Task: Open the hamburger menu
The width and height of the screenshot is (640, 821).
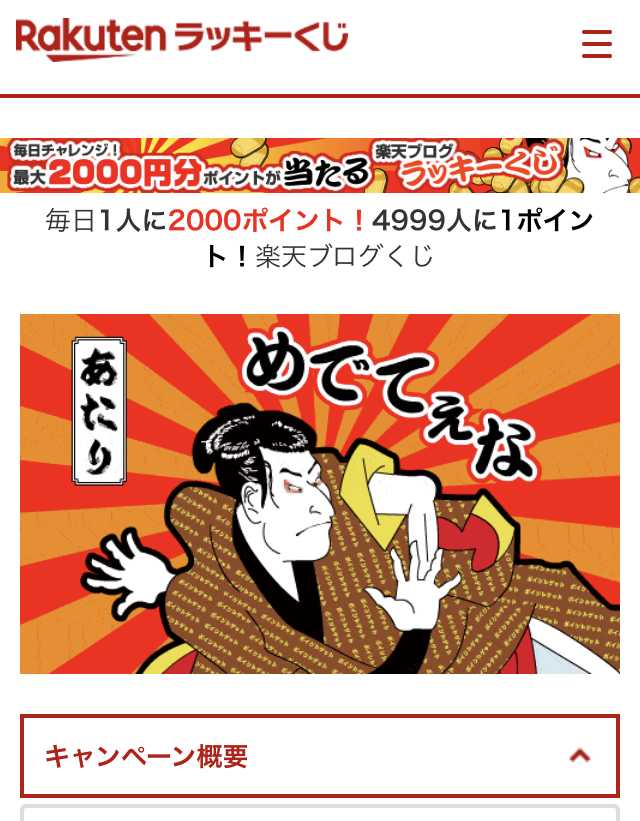Action: pos(596,43)
